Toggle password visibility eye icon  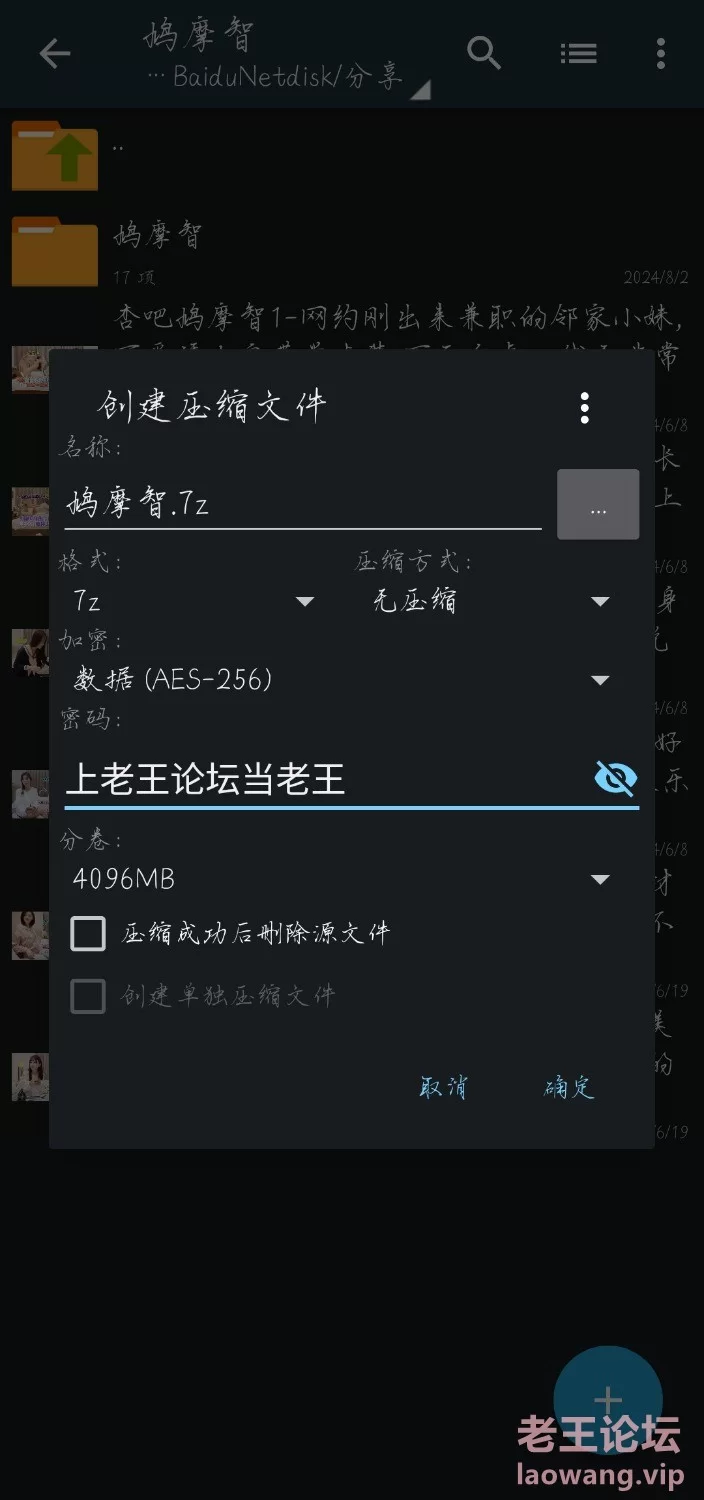point(615,778)
